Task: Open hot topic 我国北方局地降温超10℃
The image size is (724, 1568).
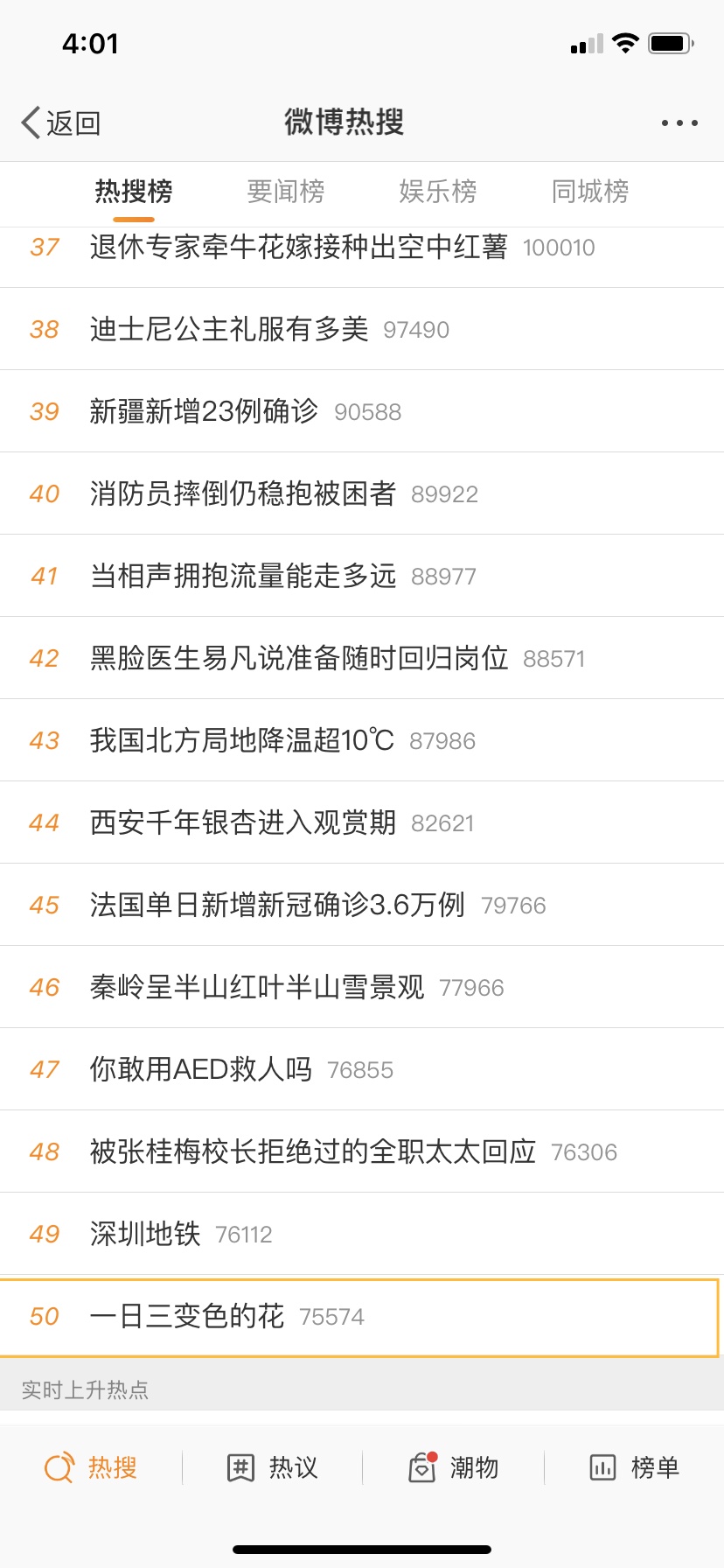Action: pos(362,740)
